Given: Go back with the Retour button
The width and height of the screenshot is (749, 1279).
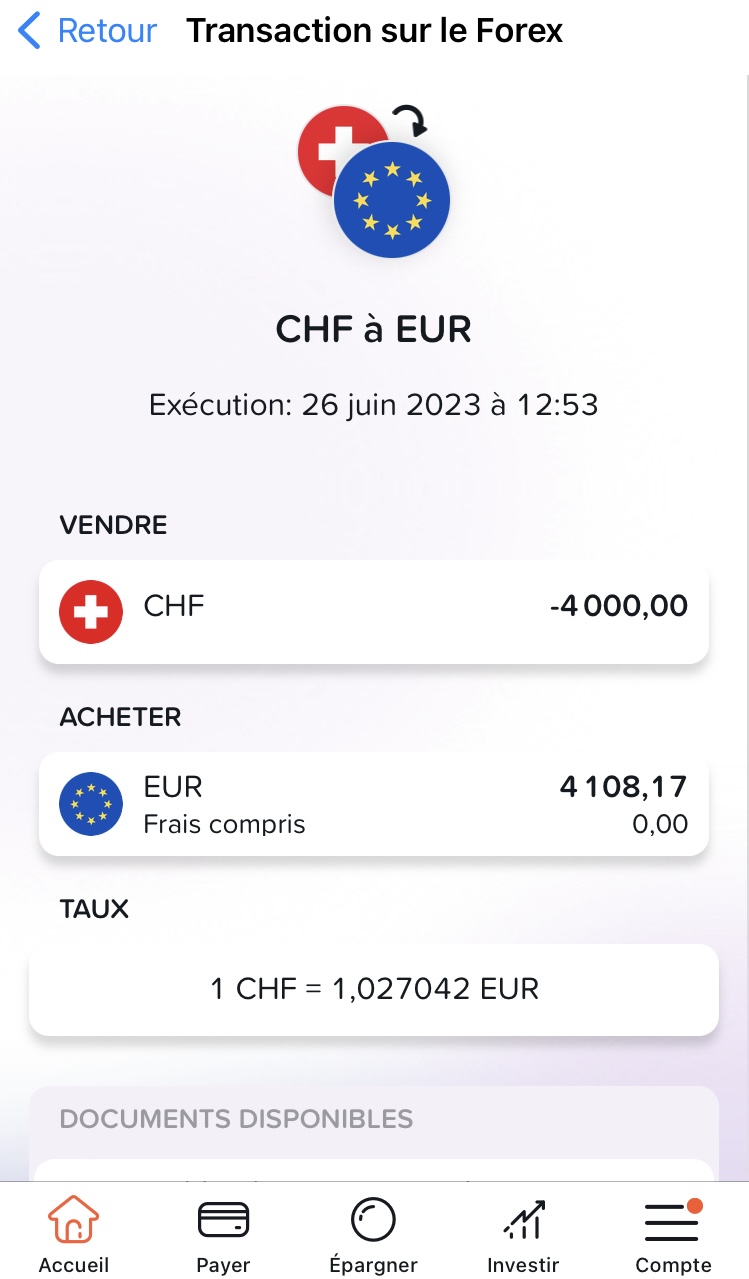Looking at the screenshot, I should point(87,31).
